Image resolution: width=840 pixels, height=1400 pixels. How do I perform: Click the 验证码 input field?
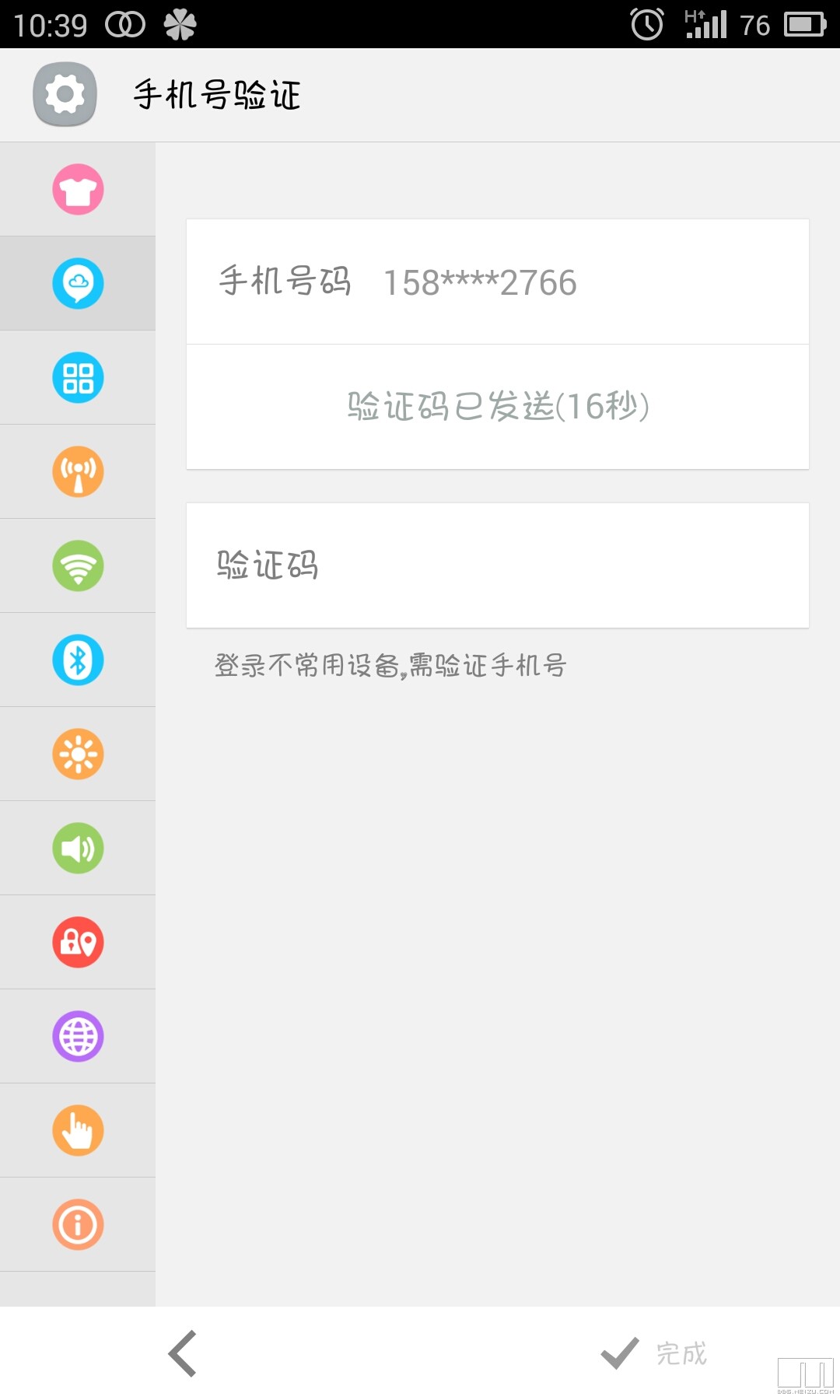coord(498,566)
